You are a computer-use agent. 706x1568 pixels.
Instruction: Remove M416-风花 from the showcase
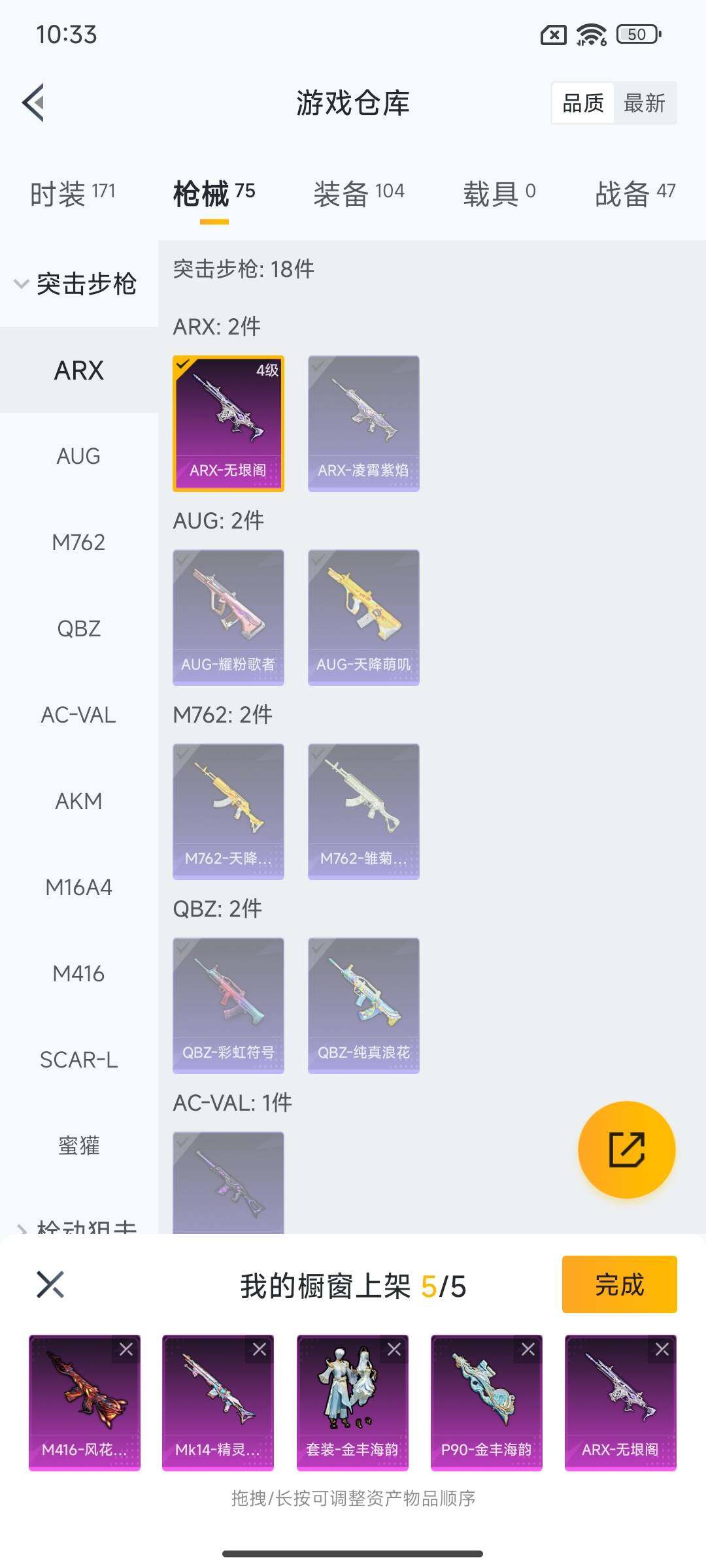pos(126,1349)
